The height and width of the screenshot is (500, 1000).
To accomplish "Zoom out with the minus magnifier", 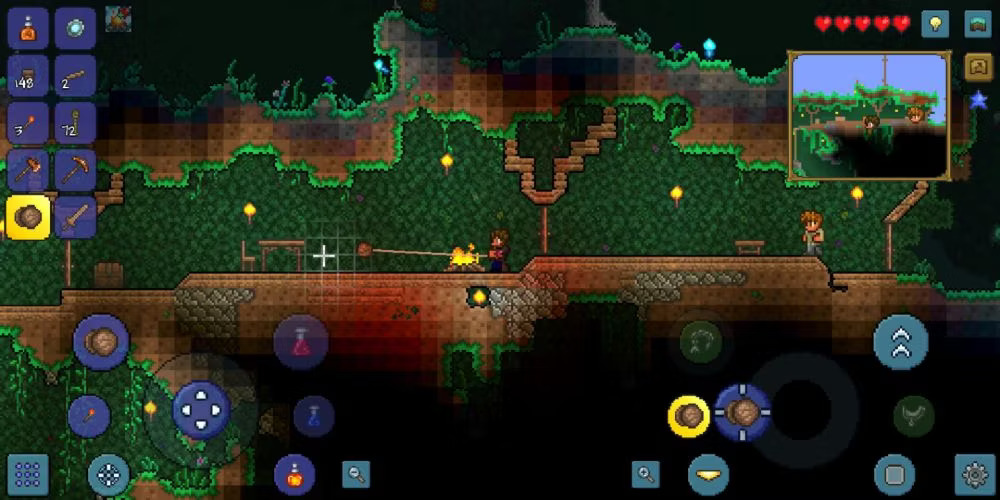I will click(x=354, y=473).
